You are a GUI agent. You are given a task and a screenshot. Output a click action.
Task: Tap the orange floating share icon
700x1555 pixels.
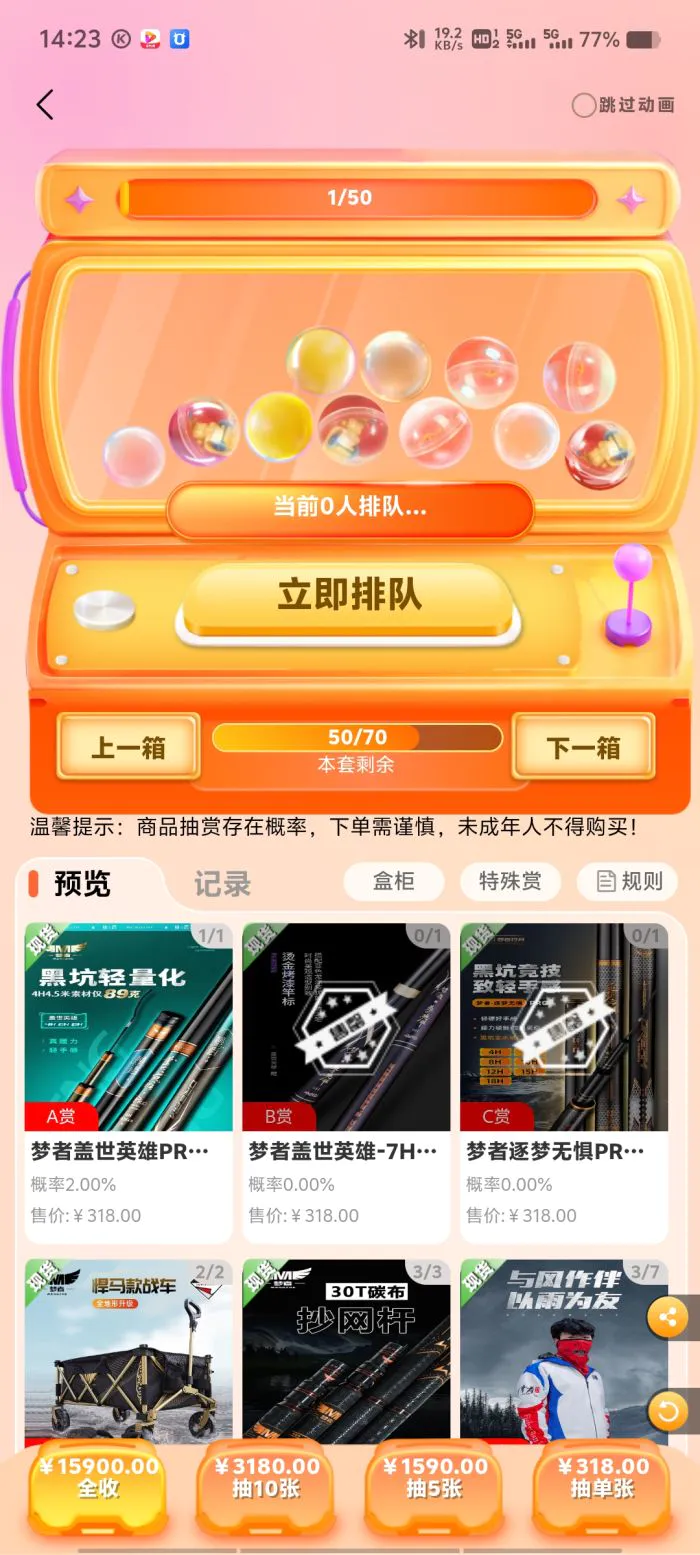coord(667,1317)
